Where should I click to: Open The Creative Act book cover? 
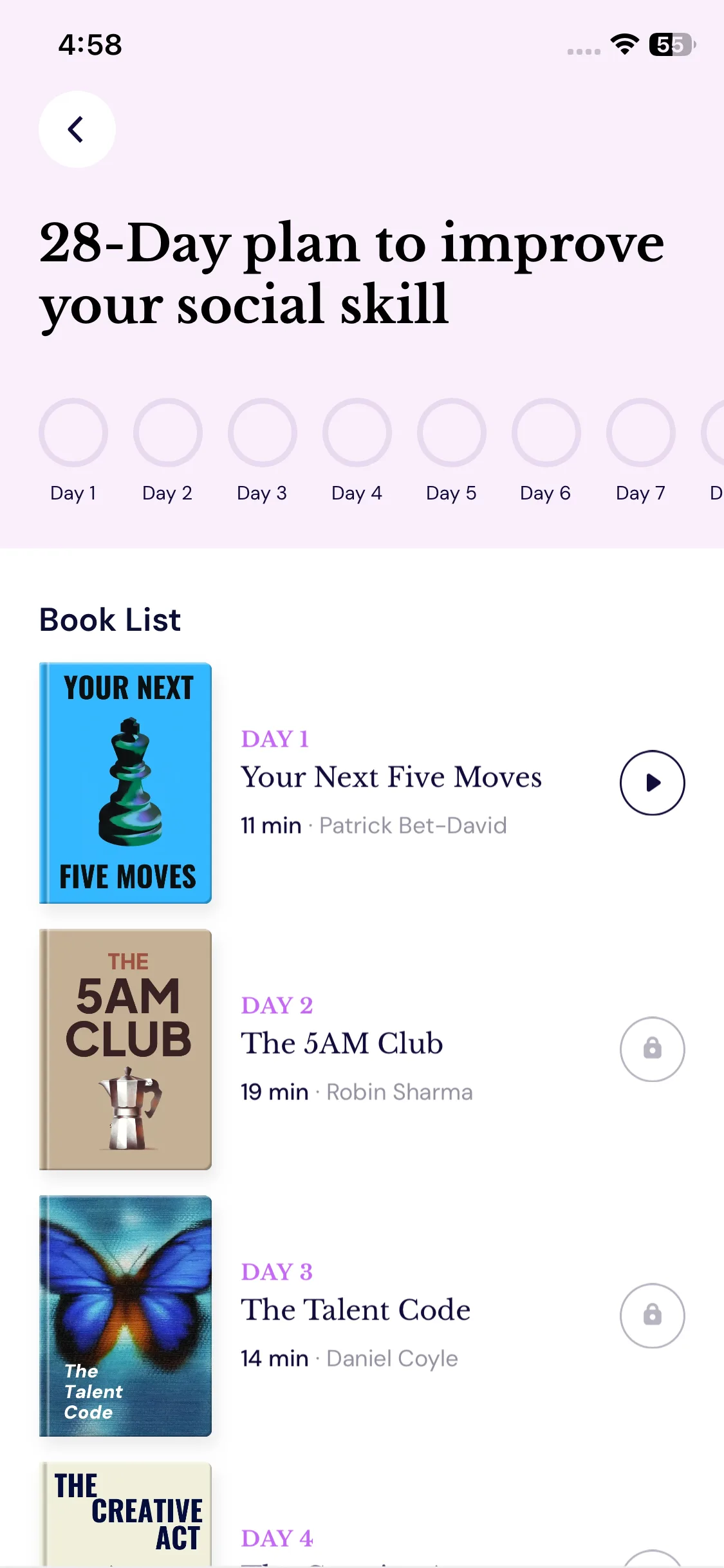(125, 1514)
